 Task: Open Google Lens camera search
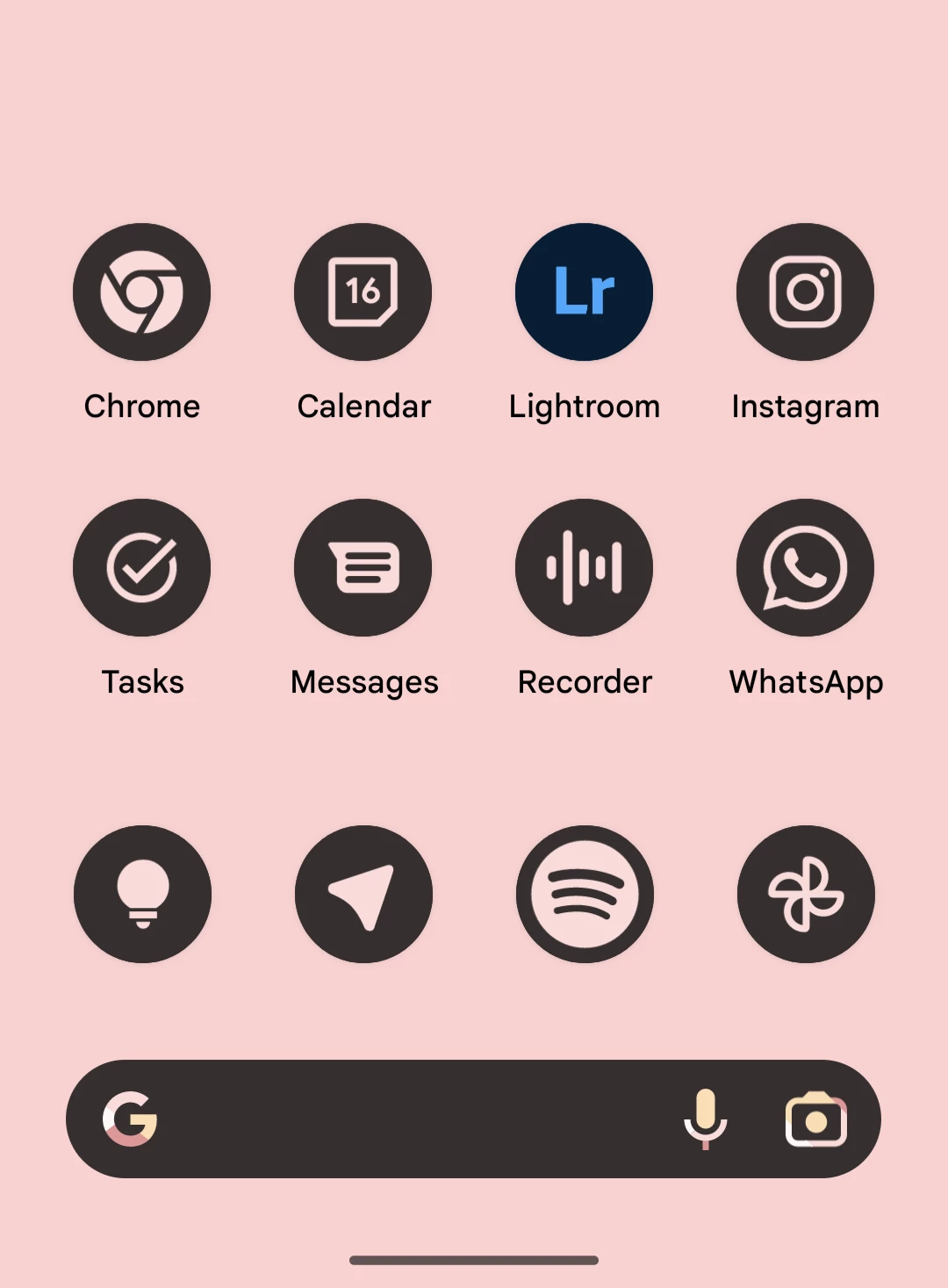816,1119
